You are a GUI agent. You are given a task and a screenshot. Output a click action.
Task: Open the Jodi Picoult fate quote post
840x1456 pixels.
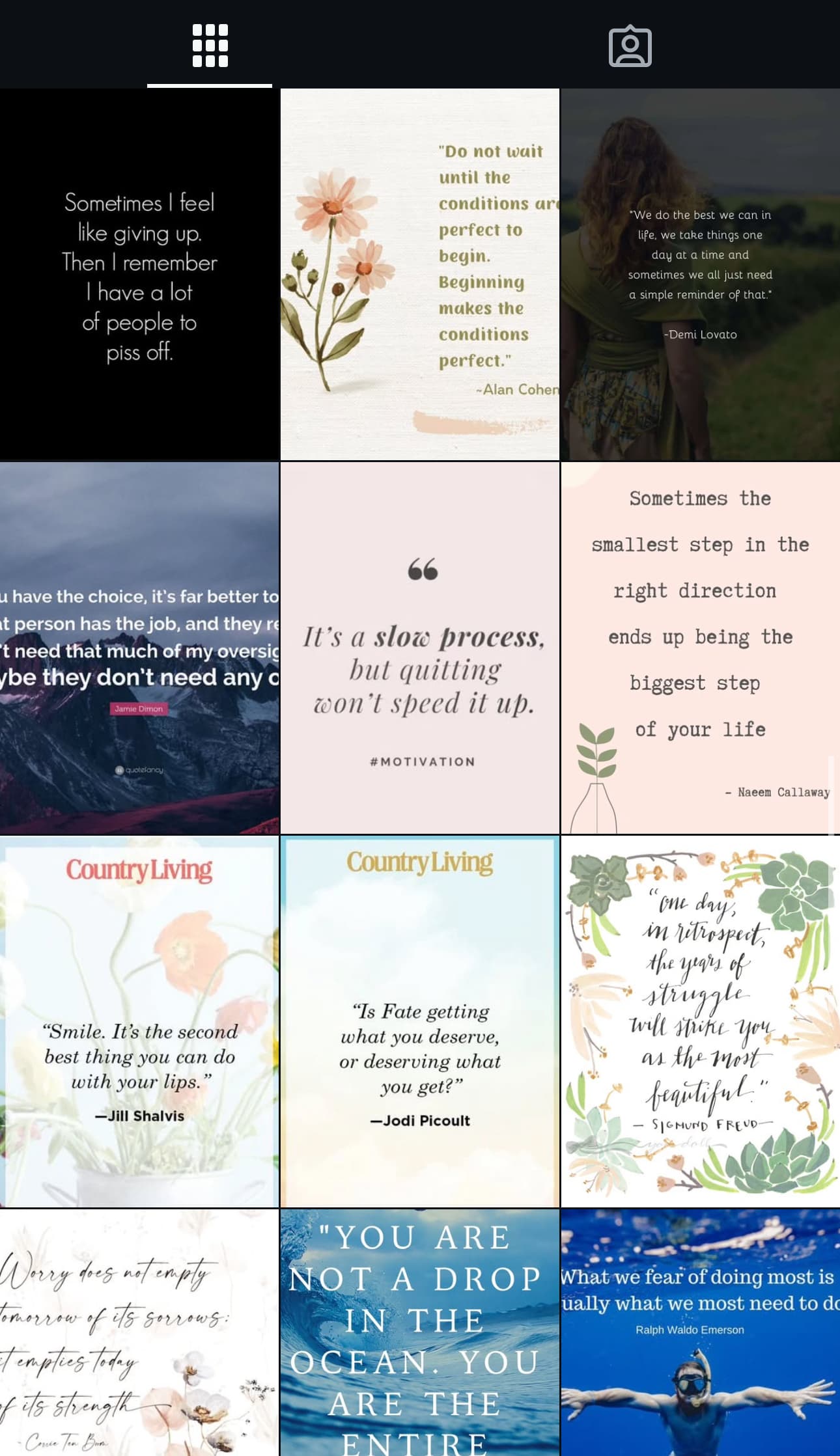coord(420,1022)
